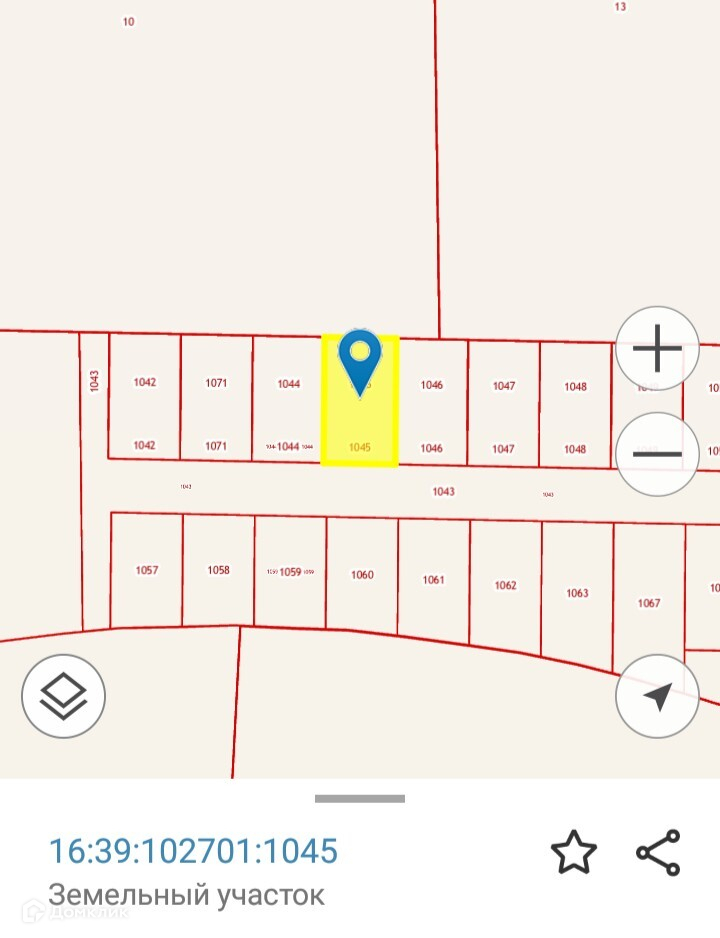Screen dimensions: 720x938
Task: Expand the bottom sheet handle
Action: point(360,798)
